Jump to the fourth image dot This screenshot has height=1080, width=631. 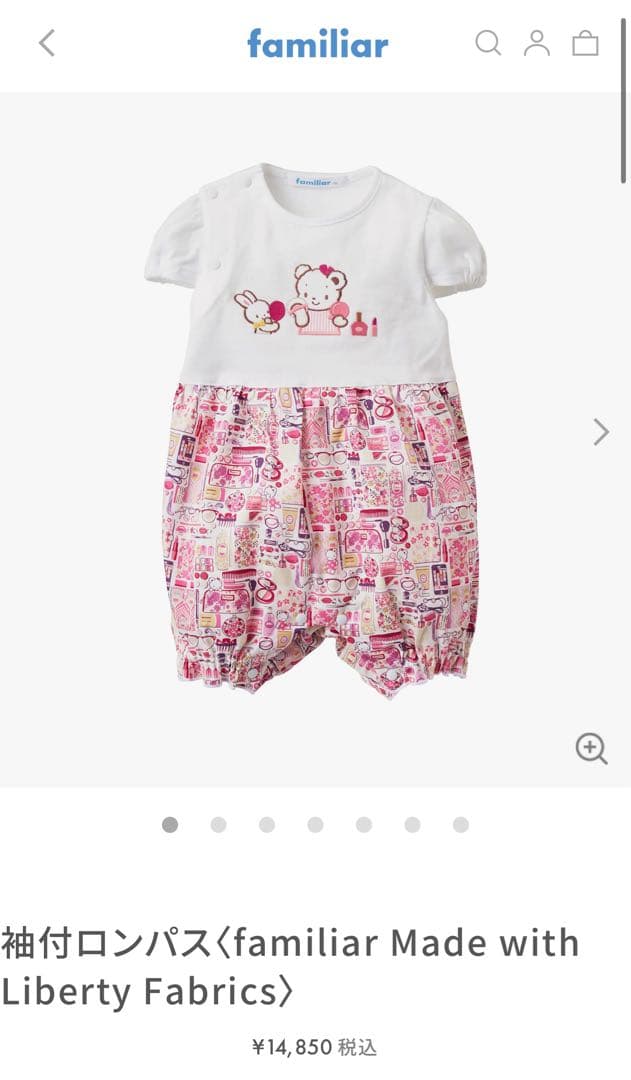click(315, 825)
